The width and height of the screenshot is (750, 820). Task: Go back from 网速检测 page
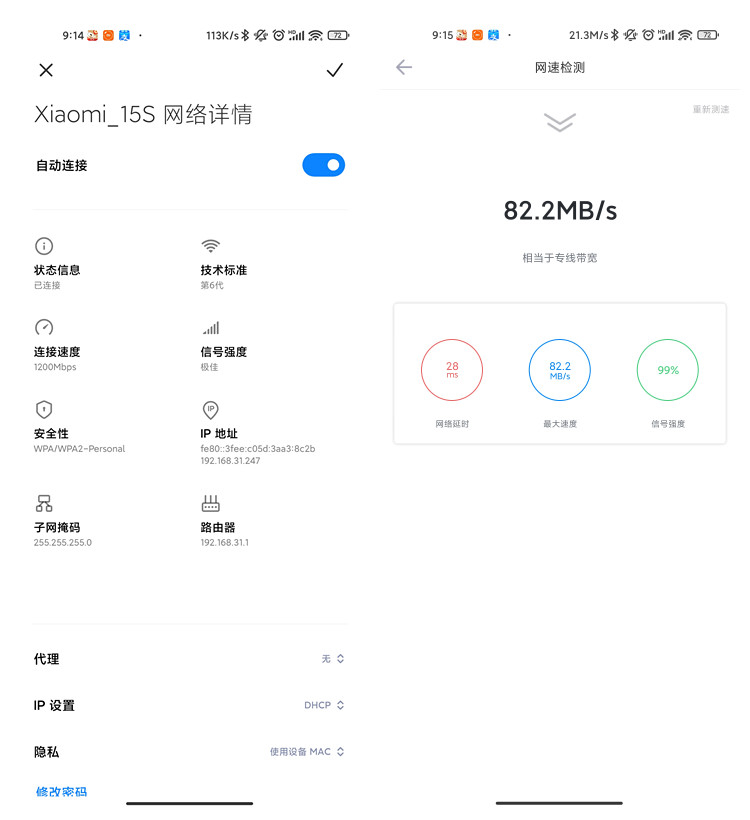[404, 68]
